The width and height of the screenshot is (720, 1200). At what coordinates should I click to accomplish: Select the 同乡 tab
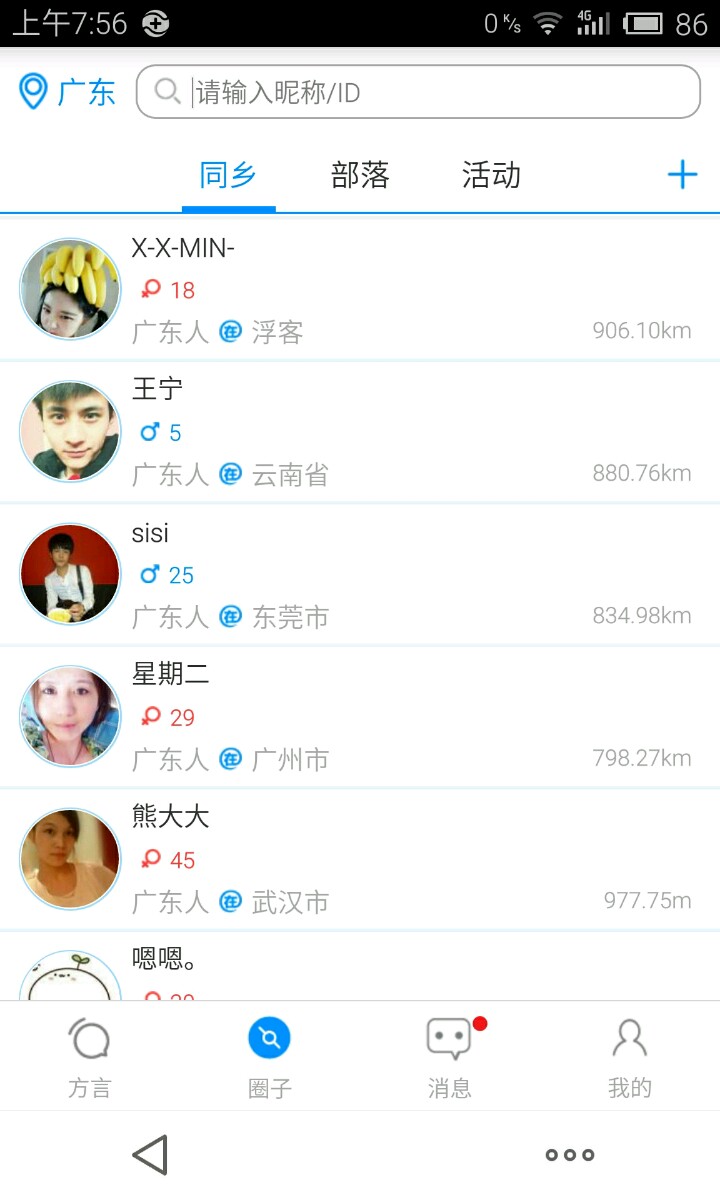click(228, 176)
